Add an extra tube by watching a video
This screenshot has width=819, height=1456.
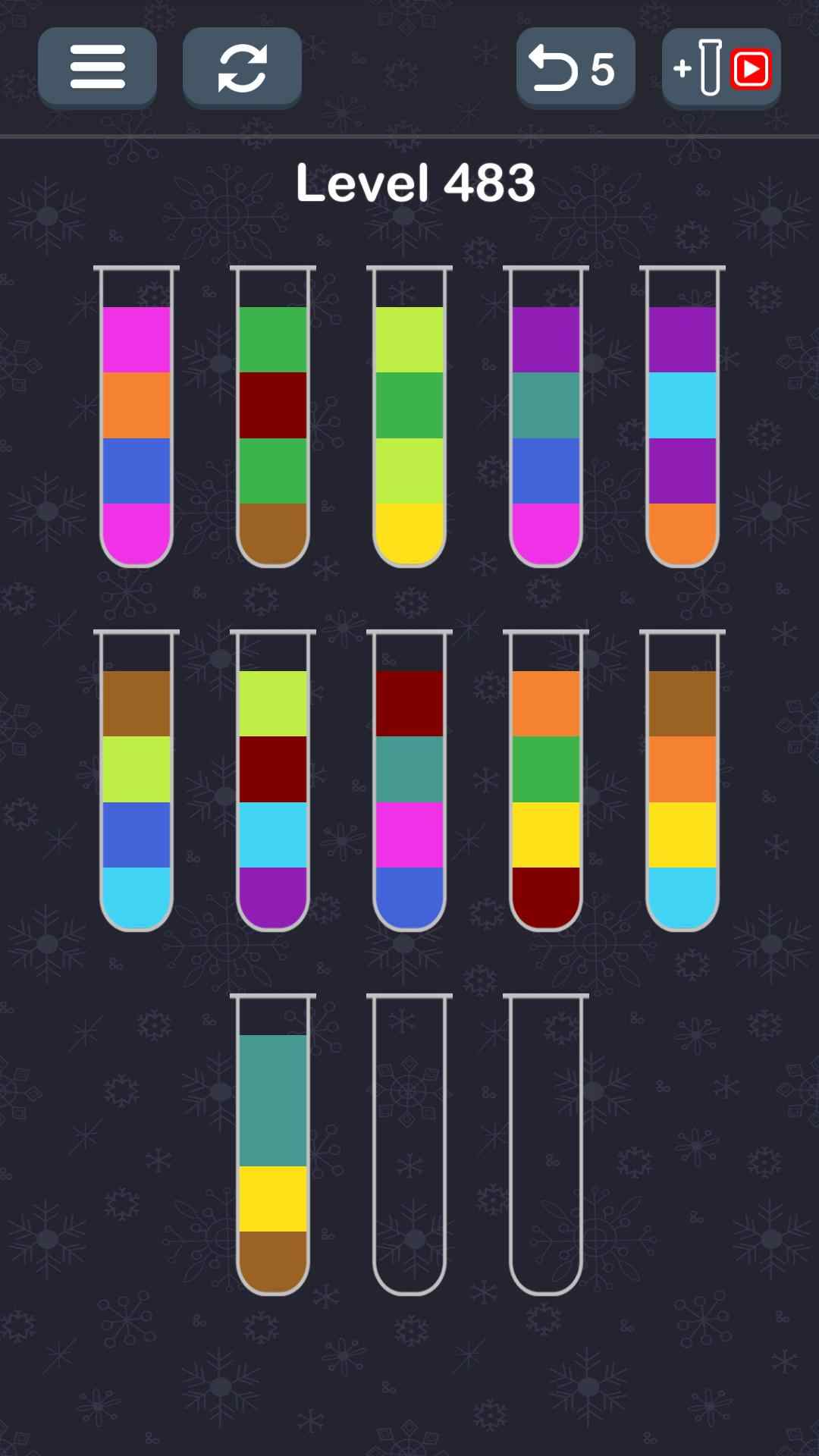point(720,68)
